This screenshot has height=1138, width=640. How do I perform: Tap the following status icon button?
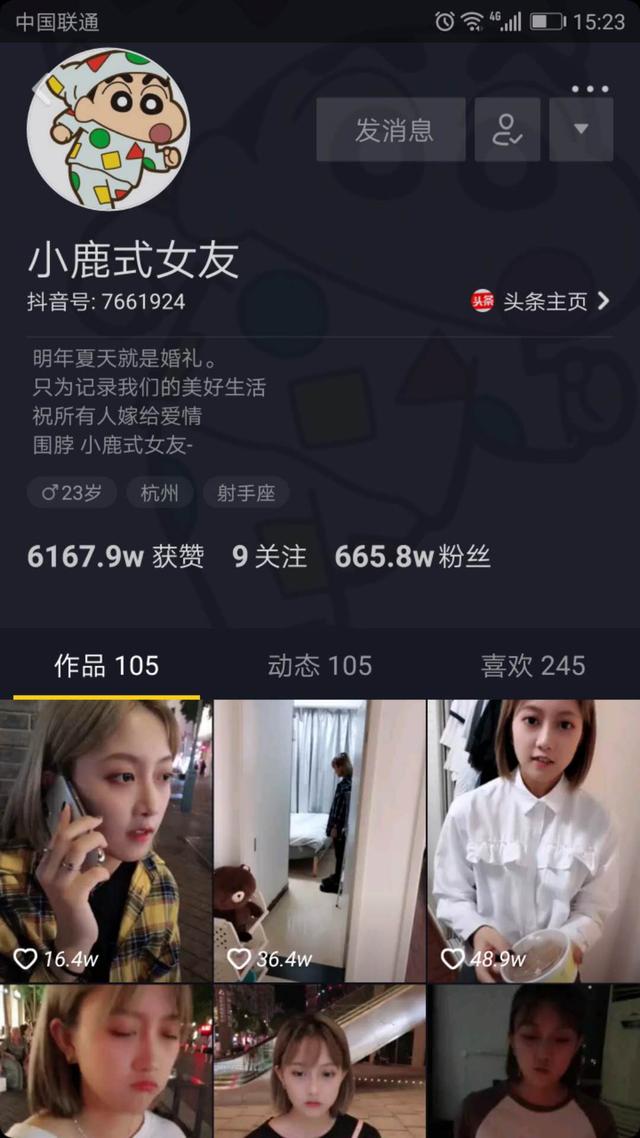pos(507,129)
